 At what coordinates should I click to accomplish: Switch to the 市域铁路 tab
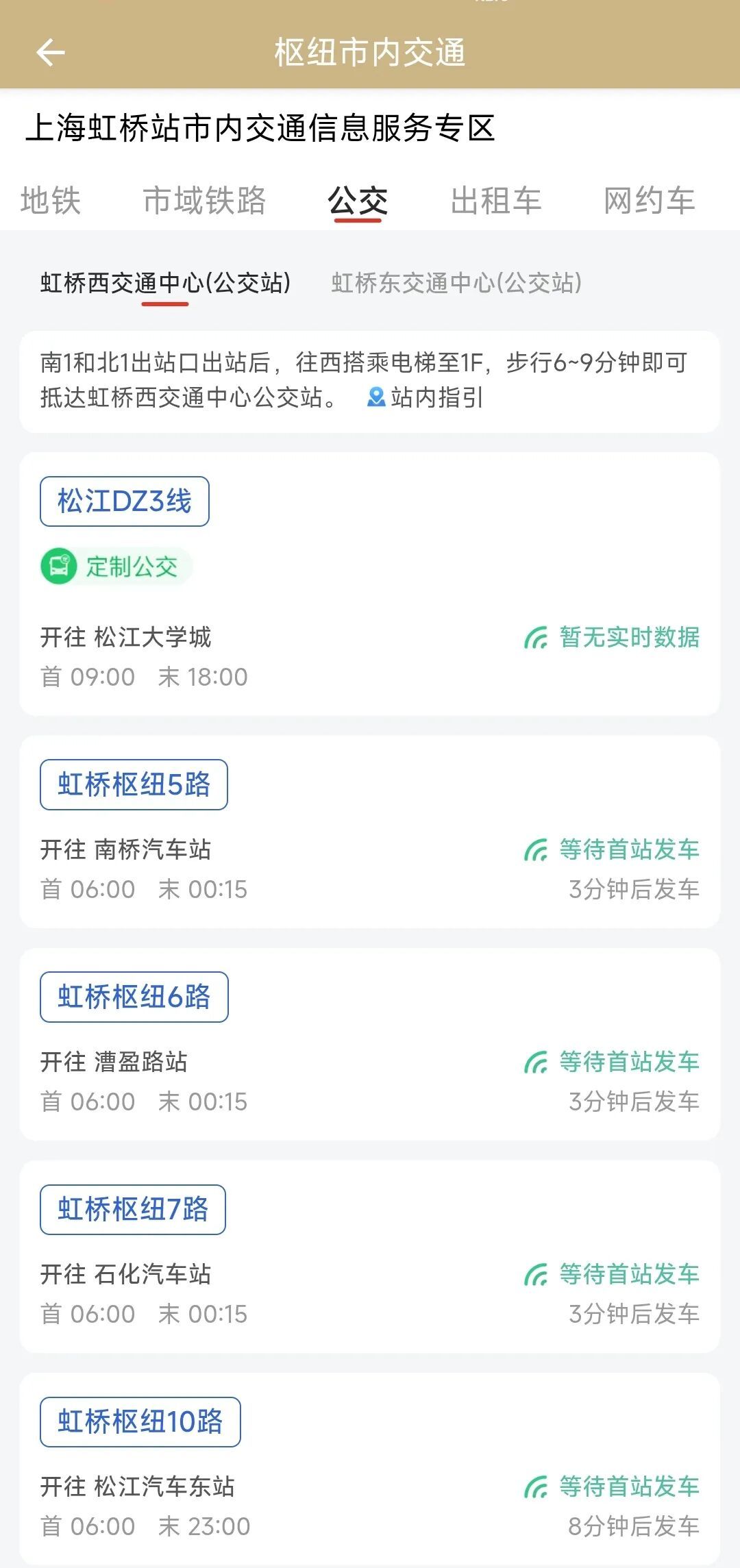pos(204,201)
